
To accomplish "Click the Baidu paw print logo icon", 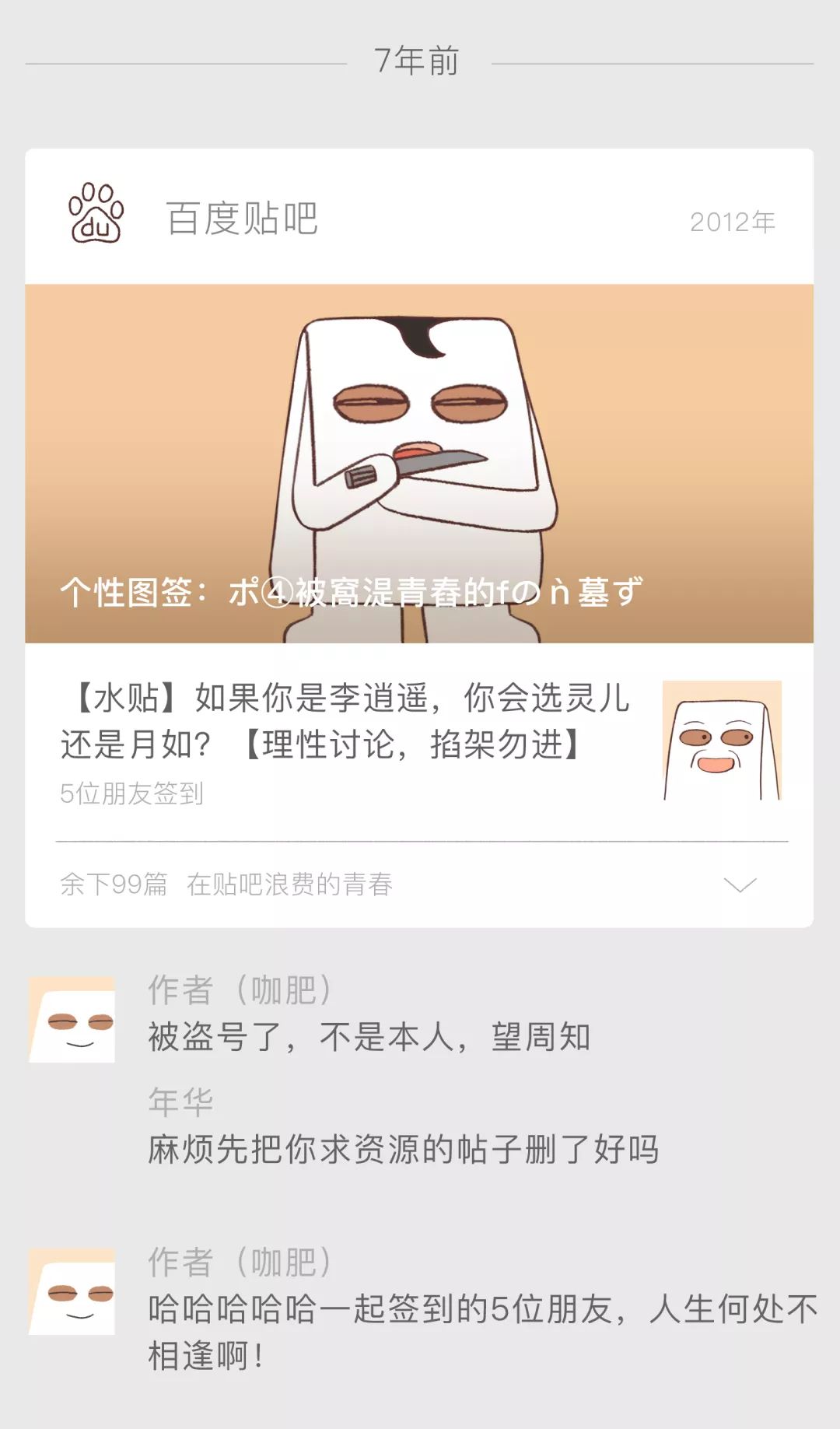I will [x=96, y=212].
